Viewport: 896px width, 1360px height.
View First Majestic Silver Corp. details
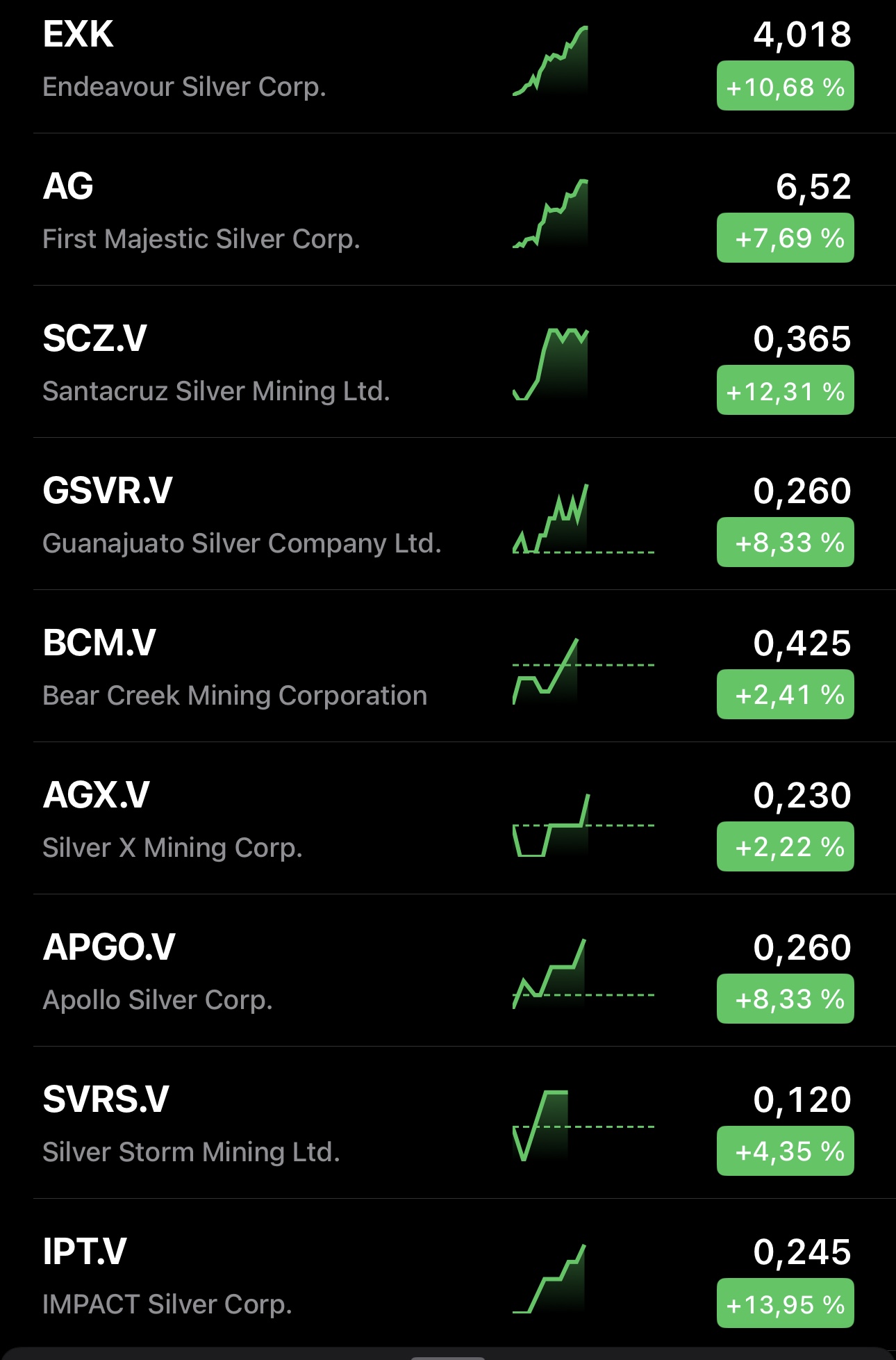point(201,211)
